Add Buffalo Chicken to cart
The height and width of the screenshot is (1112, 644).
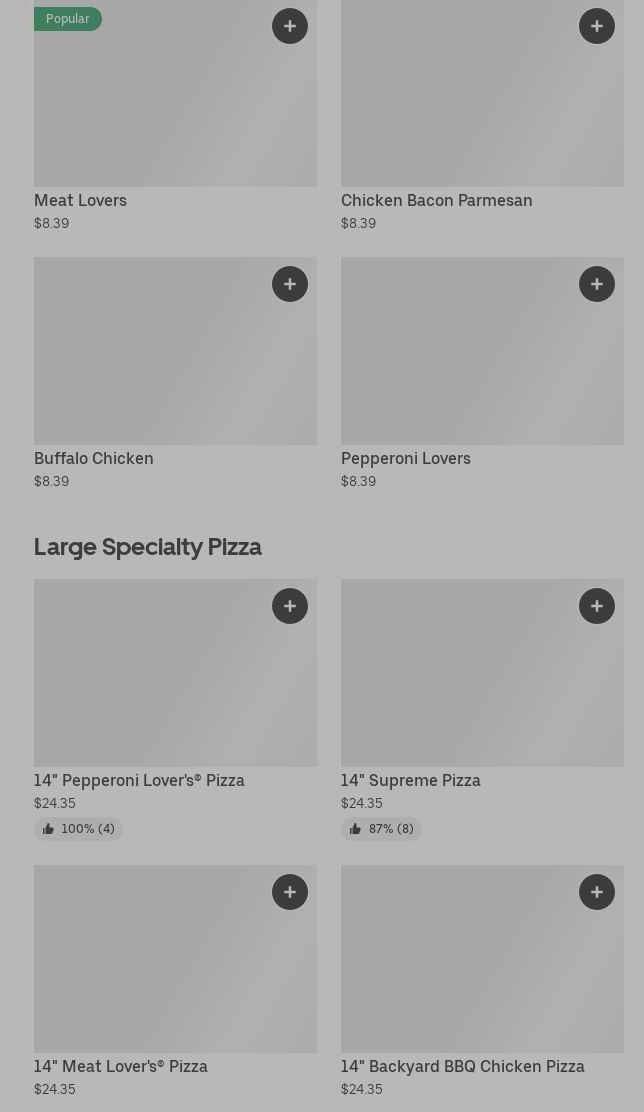[x=290, y=284]
